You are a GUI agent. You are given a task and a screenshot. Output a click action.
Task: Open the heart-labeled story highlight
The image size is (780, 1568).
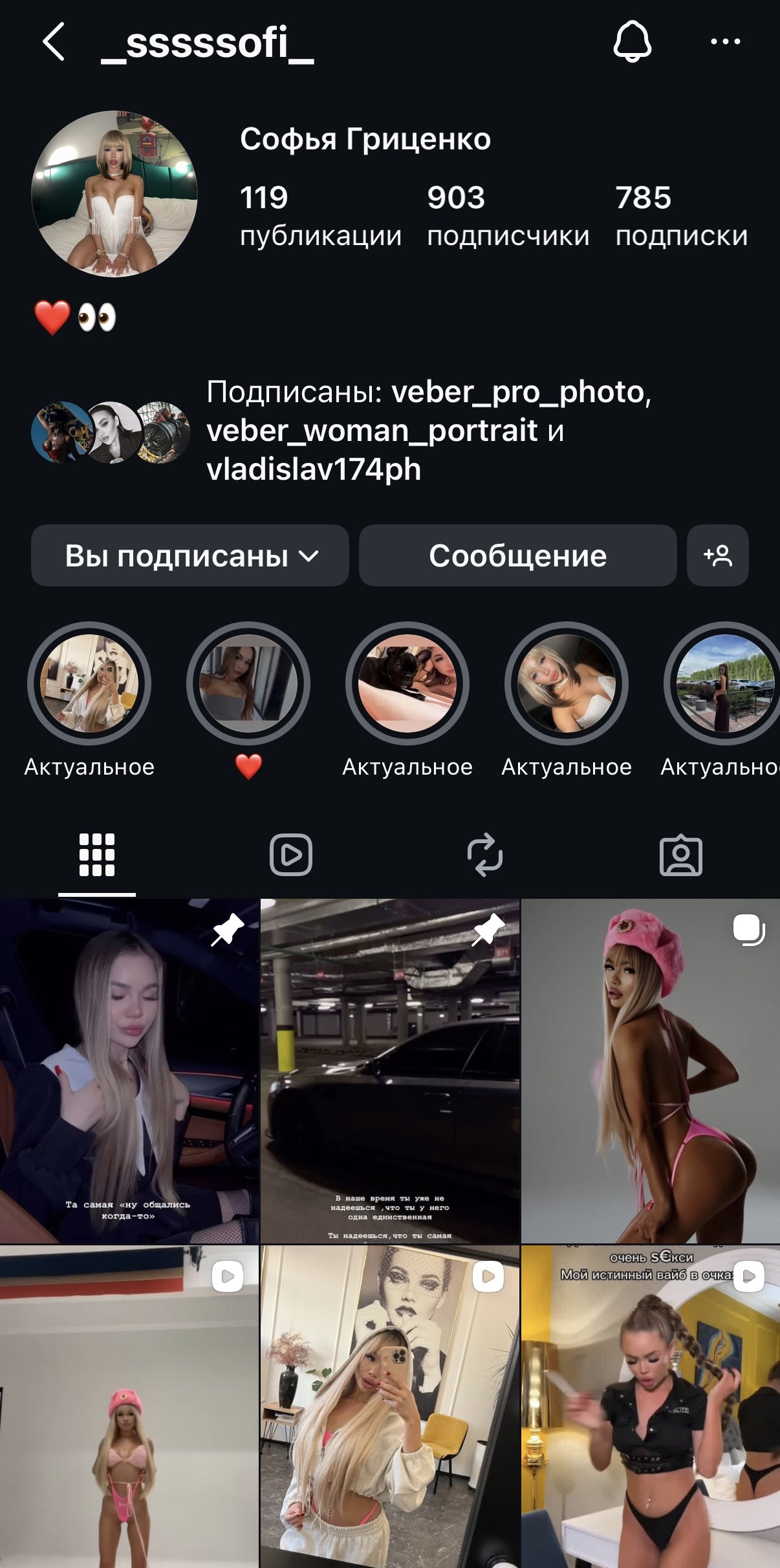click(x=248, y=684)
